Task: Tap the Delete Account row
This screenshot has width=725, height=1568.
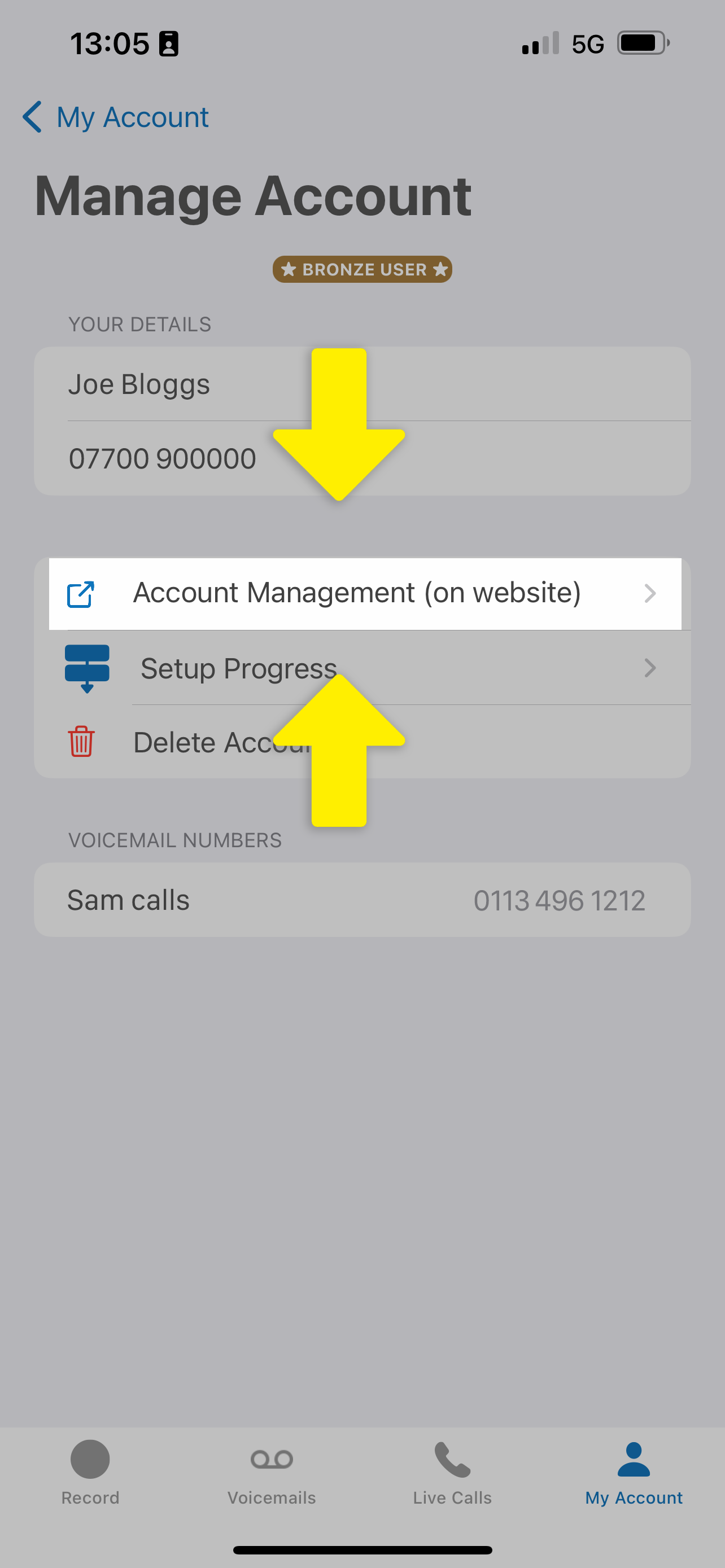Action: point(182,743)
